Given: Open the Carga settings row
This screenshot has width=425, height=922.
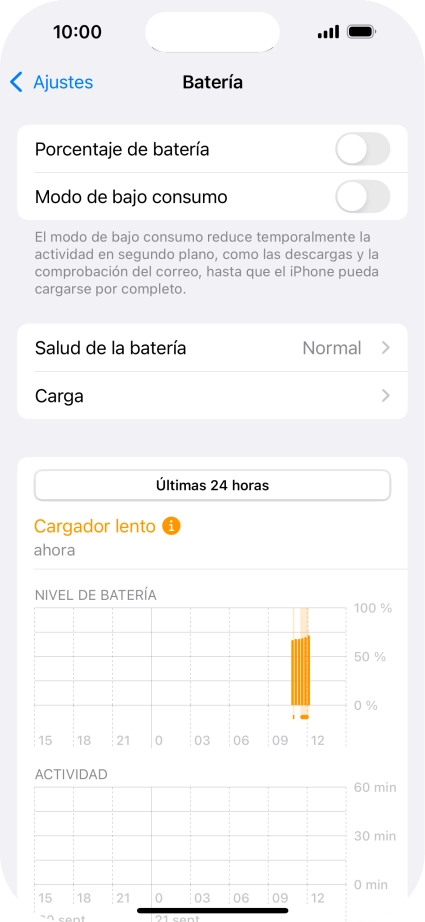Looking at the screenshot, I should tap(212, 396).
